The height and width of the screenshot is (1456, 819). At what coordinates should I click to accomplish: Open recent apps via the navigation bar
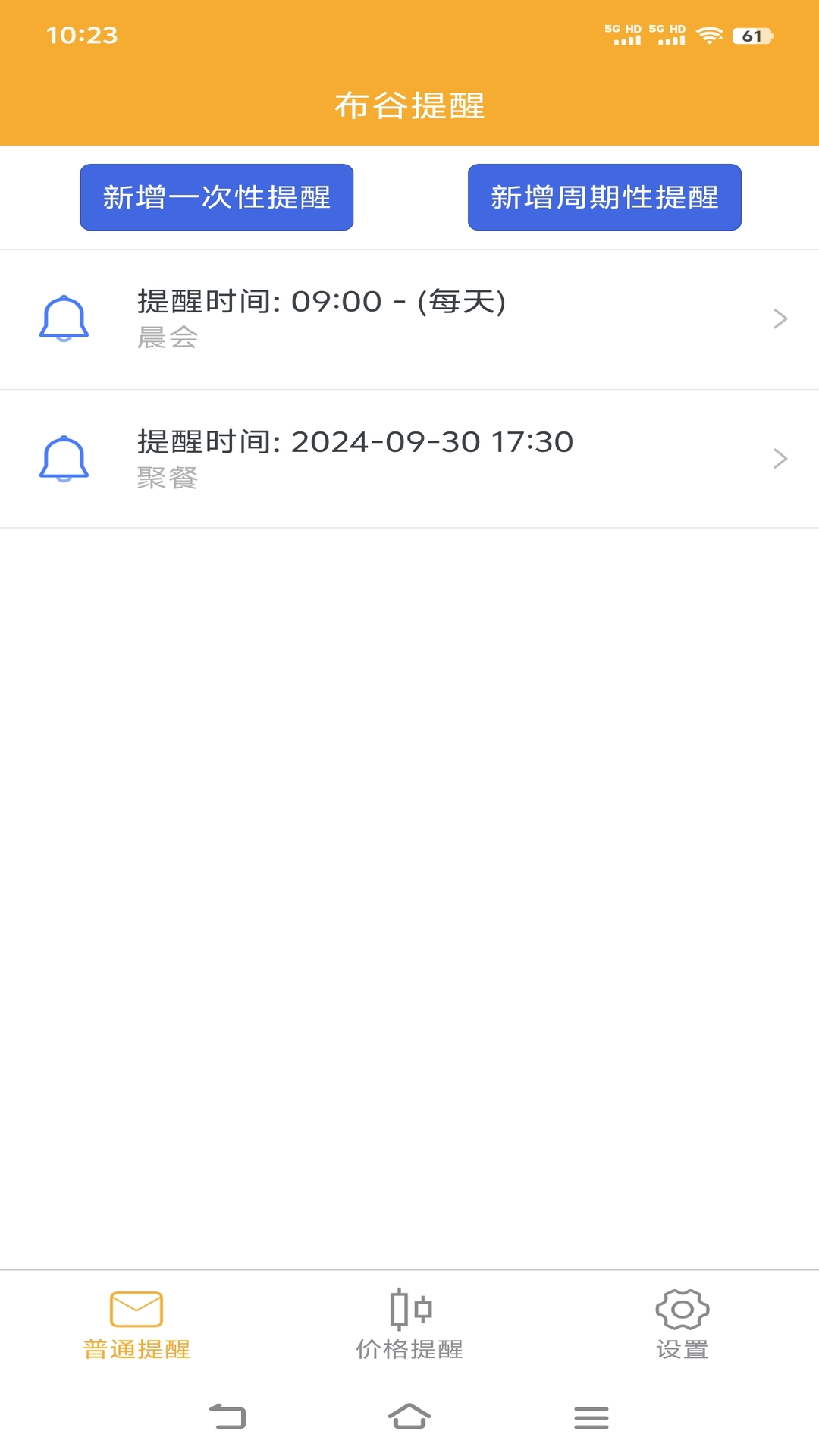coord(590,1415)
